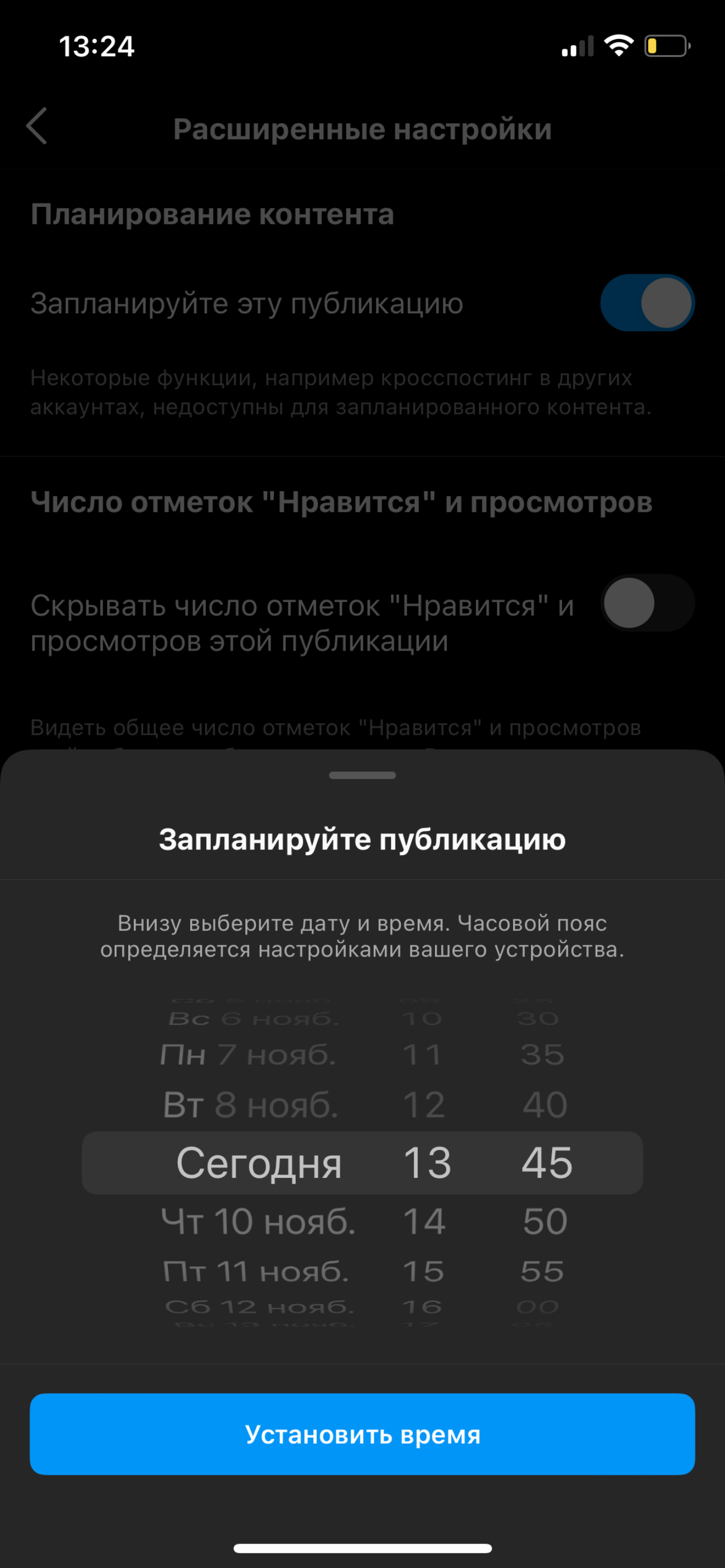The width and height of the screenshot is (725, 1568).
Task: Toggle hiding likes and views count
Action: point(647,602)
